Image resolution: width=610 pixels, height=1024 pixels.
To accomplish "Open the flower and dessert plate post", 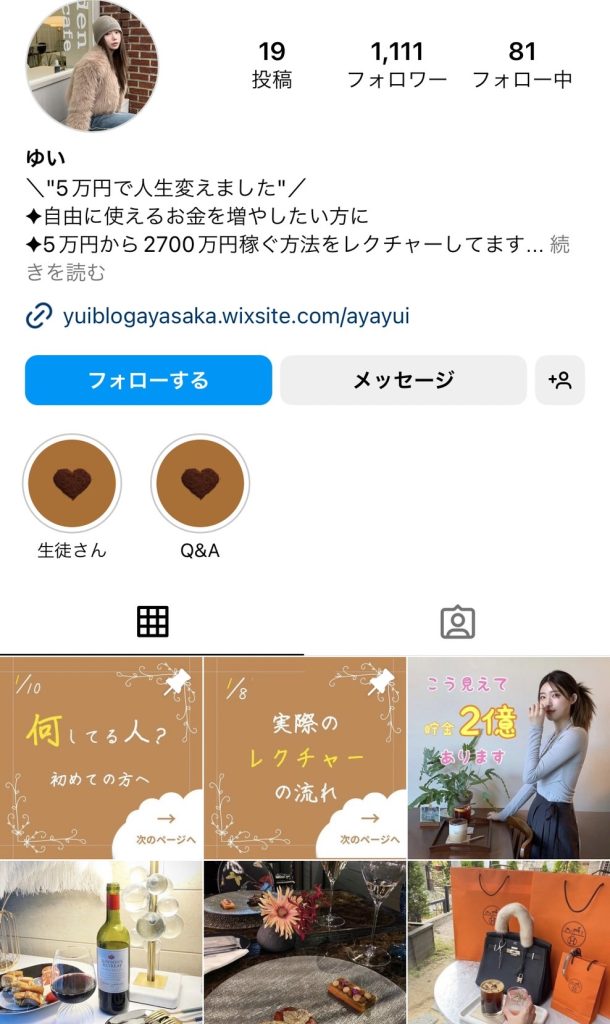I will [305, 942].
